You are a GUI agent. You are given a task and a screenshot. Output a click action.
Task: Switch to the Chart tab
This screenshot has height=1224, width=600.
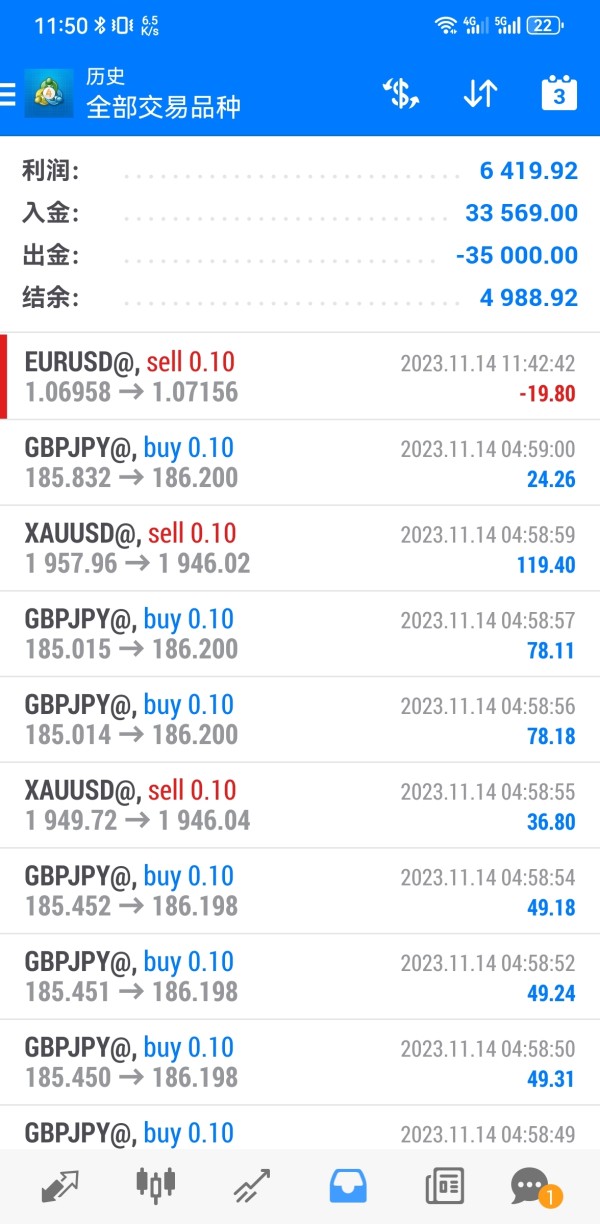click(x=155, y=1186)
